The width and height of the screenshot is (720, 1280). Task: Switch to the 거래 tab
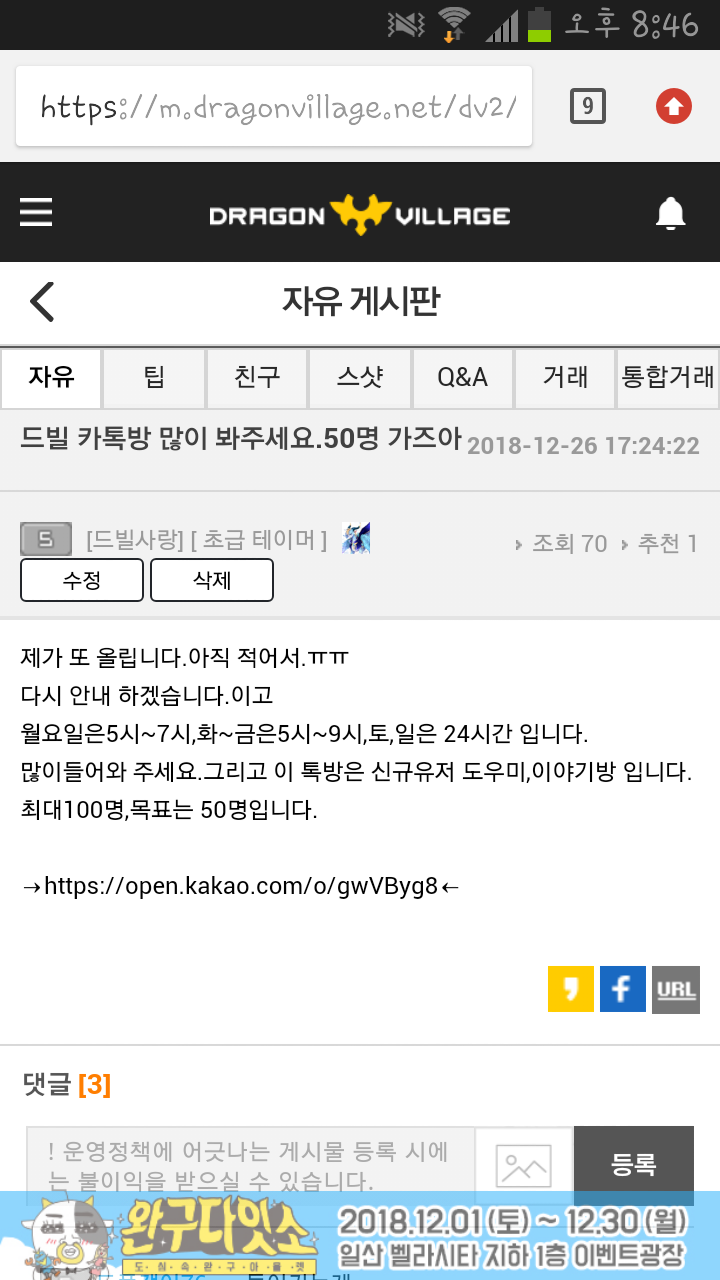[x=565, y=378]
